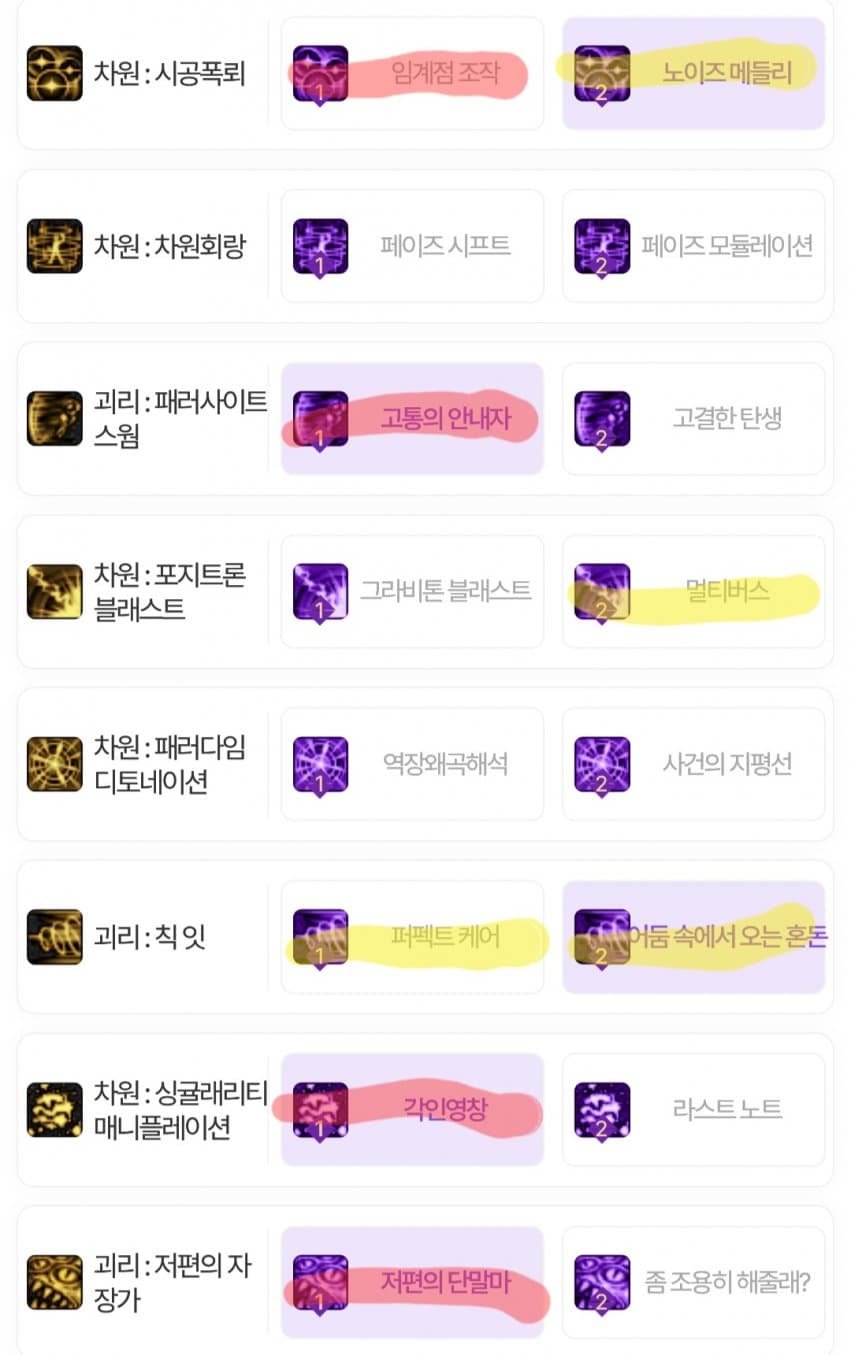This screenshot has height=1355, width=850.
Task: Select 그라비톤 블래스트 enhancement
Action: 412,591
